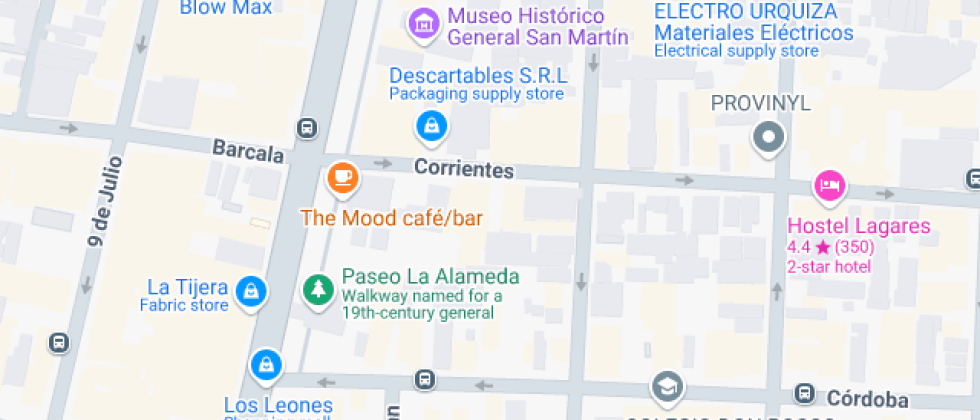Select the PROVINYL location marker
The width and height of the screenshot is (980, 420).
click(x=768, y=137)
